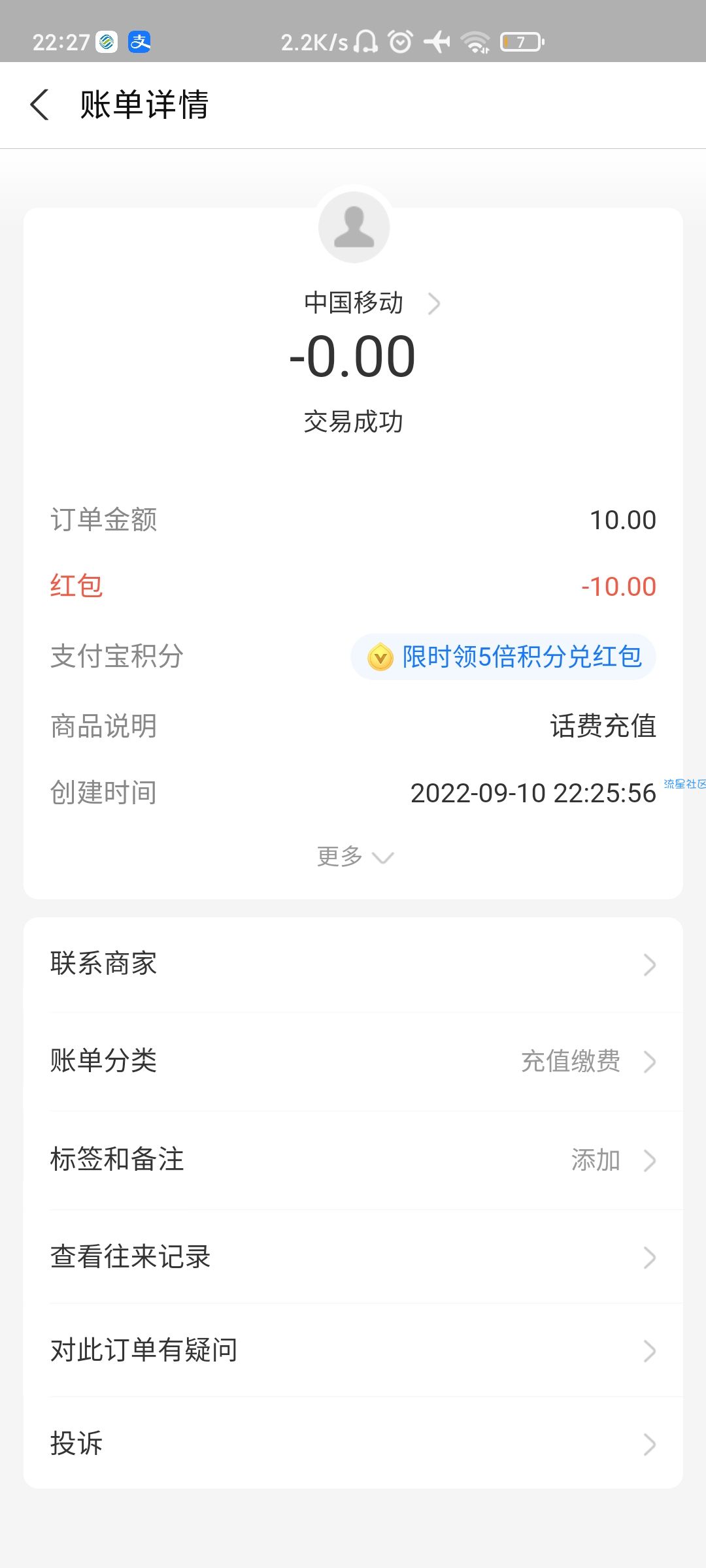Open the 投诉 complaint option
The width and height of the screenshot is (706, 1568).
coord(353,1443)
